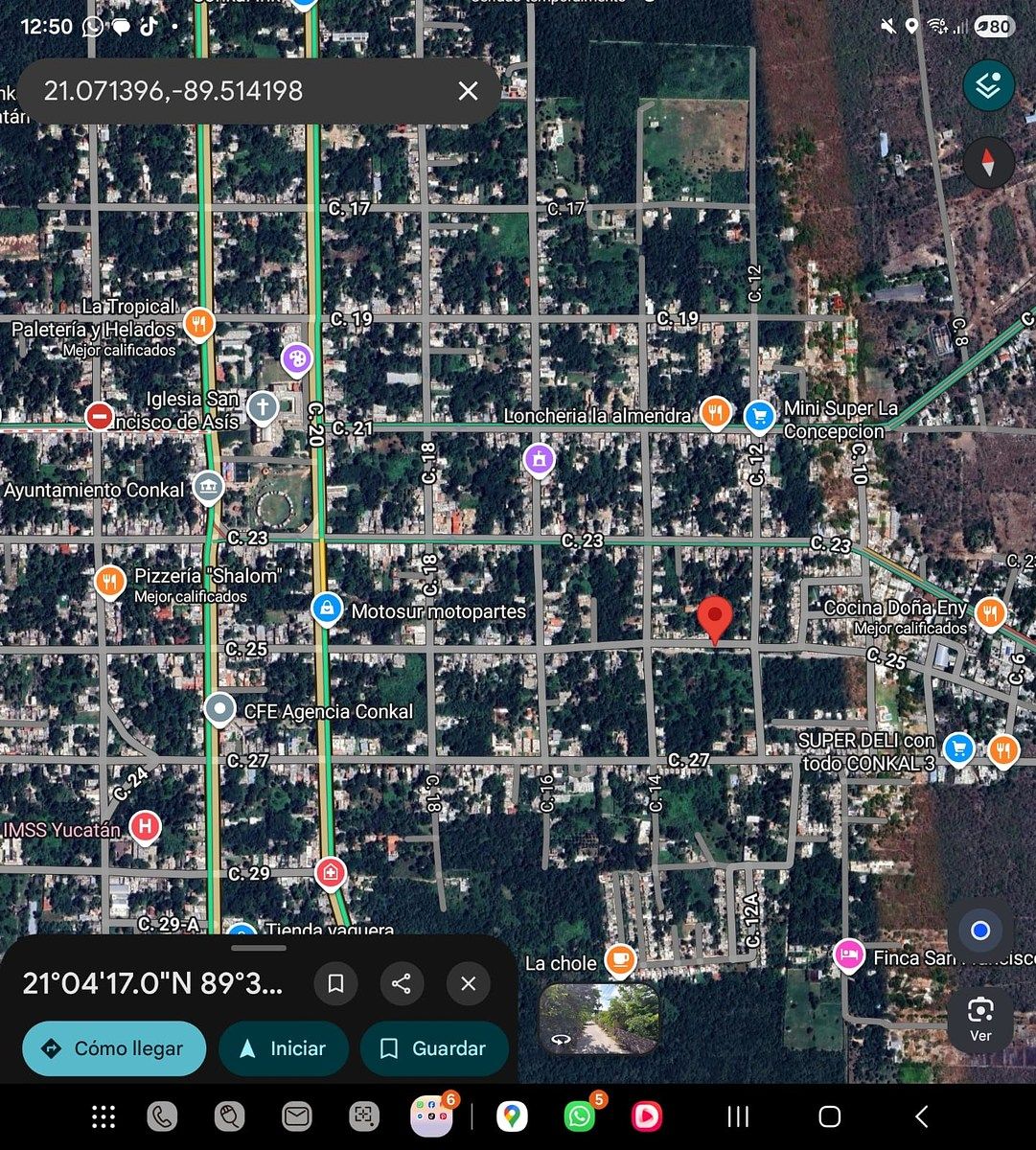Open the Ver camera lens button
Image resolution: width=1036 pixels, height=1150 pixels.
[x=979, y=1019]
